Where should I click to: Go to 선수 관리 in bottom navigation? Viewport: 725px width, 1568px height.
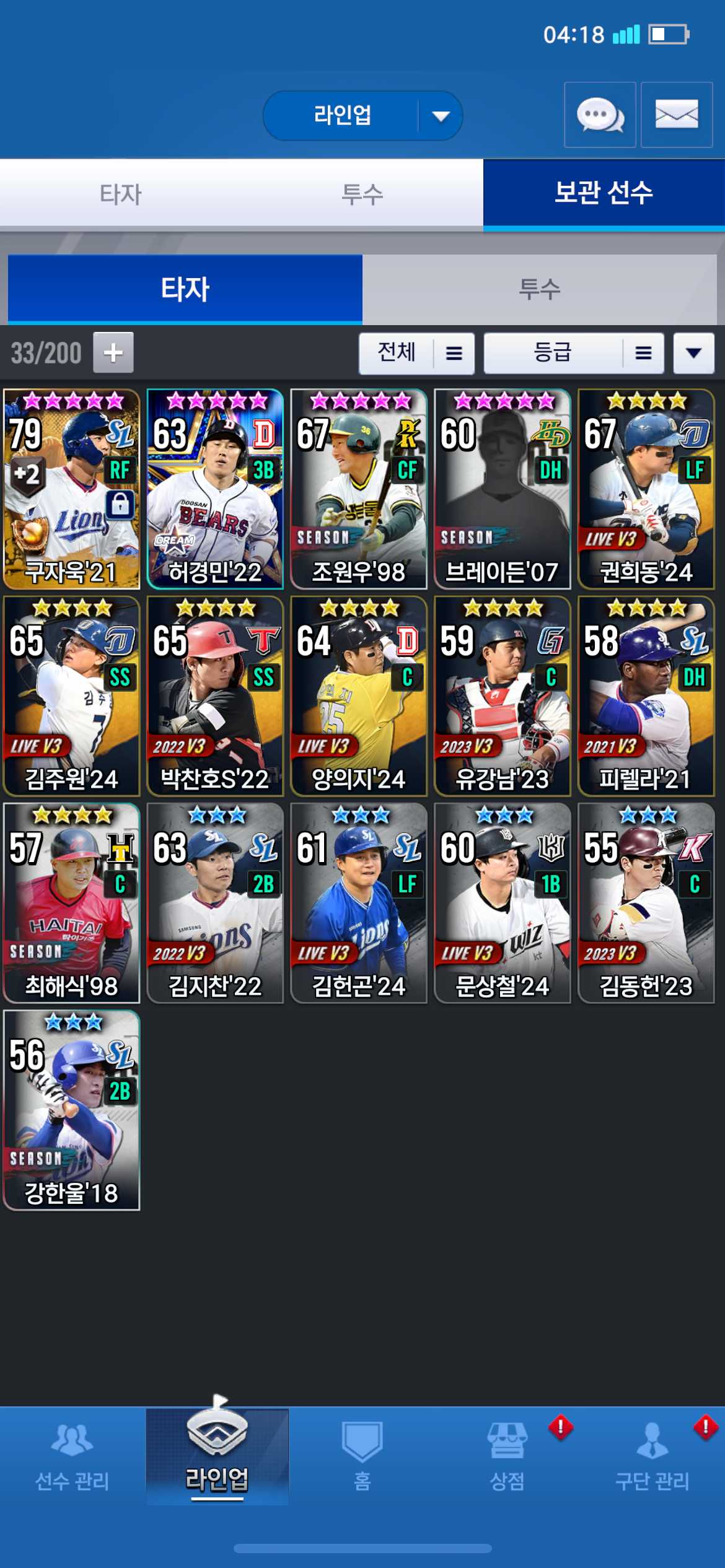pyautogui.click(x=72, y=1457)
